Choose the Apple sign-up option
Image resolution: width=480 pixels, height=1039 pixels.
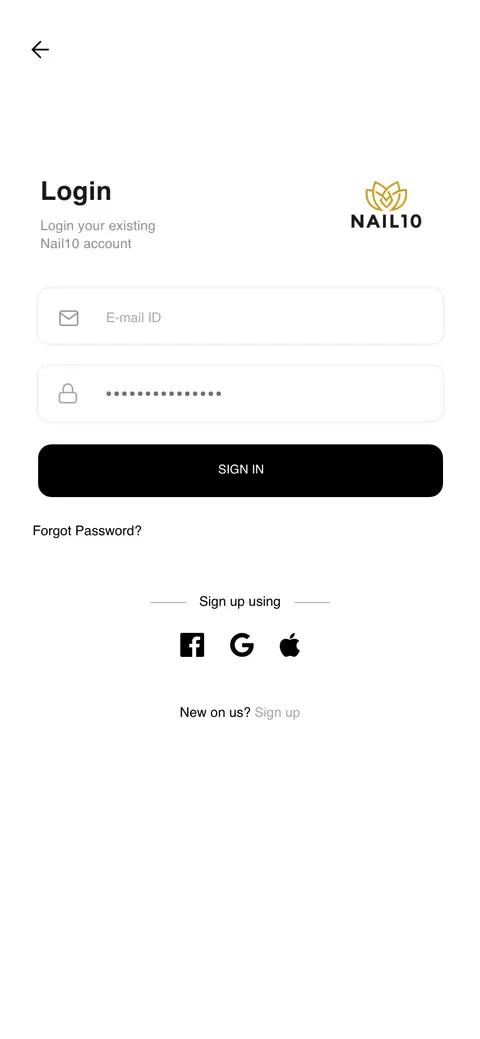coord(290,645)
